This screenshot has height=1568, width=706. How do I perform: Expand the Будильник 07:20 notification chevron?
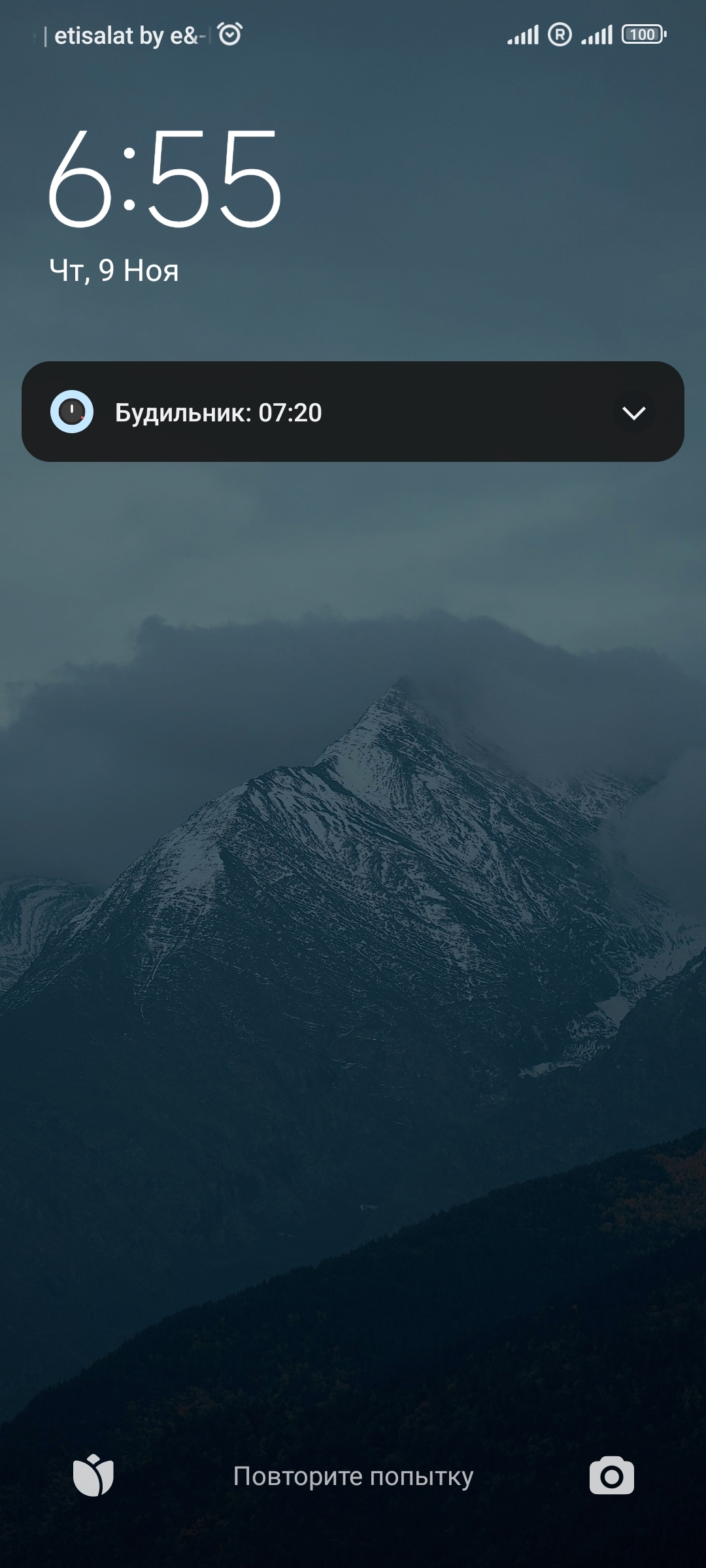[x=633, y=413]
